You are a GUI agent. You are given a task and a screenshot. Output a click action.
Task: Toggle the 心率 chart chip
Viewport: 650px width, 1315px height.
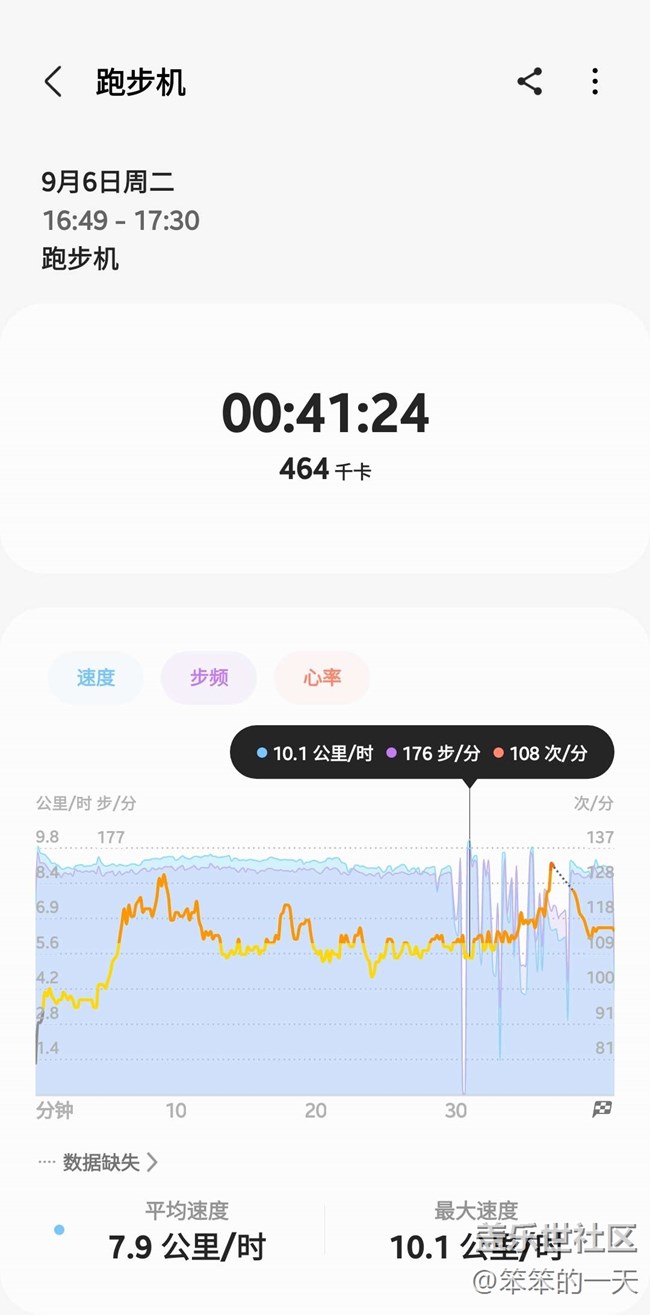(x=322, y=678)
